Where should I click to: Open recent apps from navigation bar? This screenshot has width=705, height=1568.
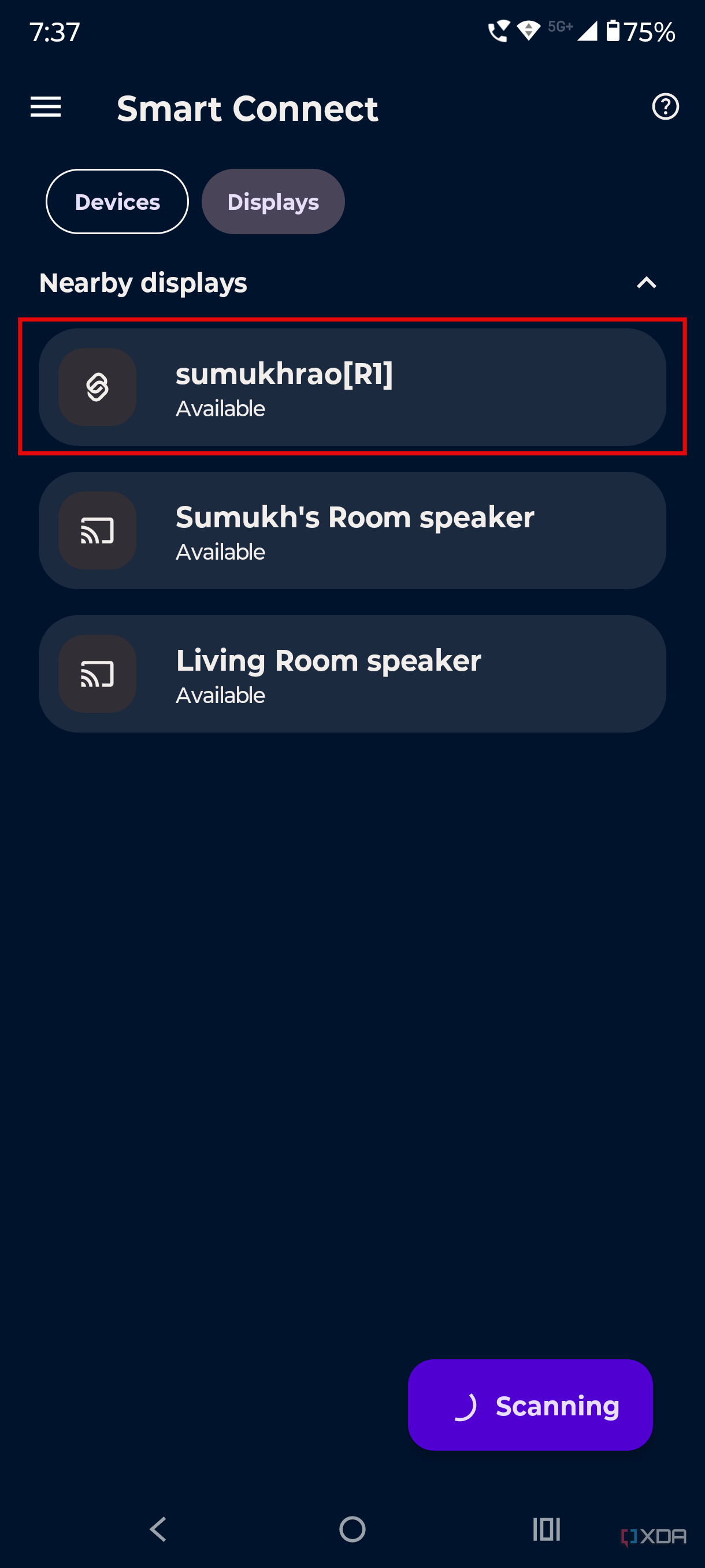pos(546,1529)
